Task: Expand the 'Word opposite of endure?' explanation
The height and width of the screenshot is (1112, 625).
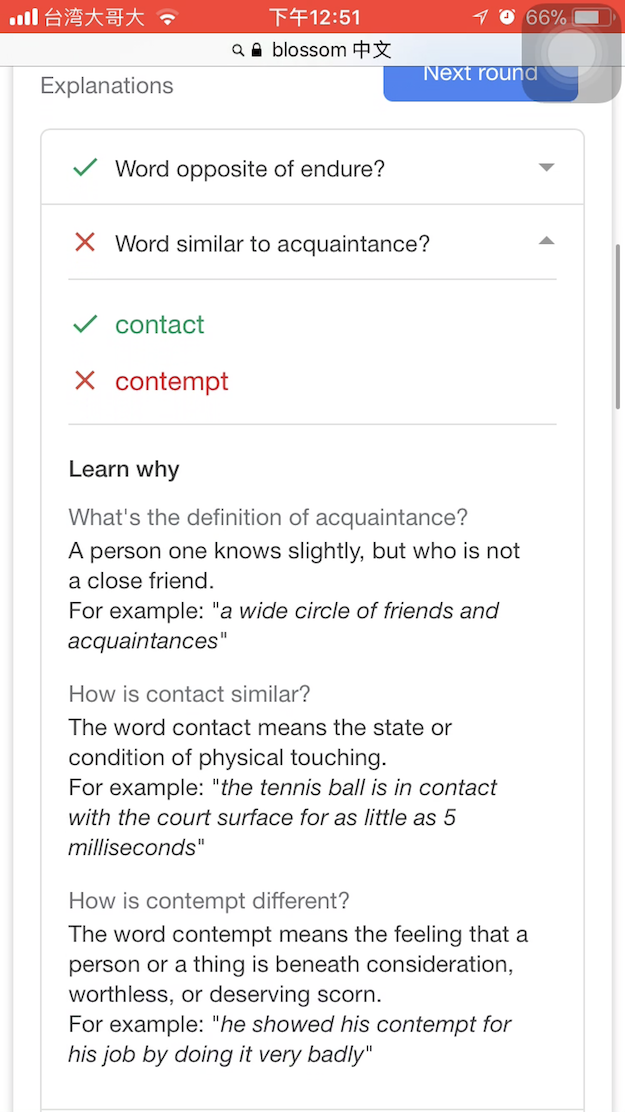Action: (545, 168)
